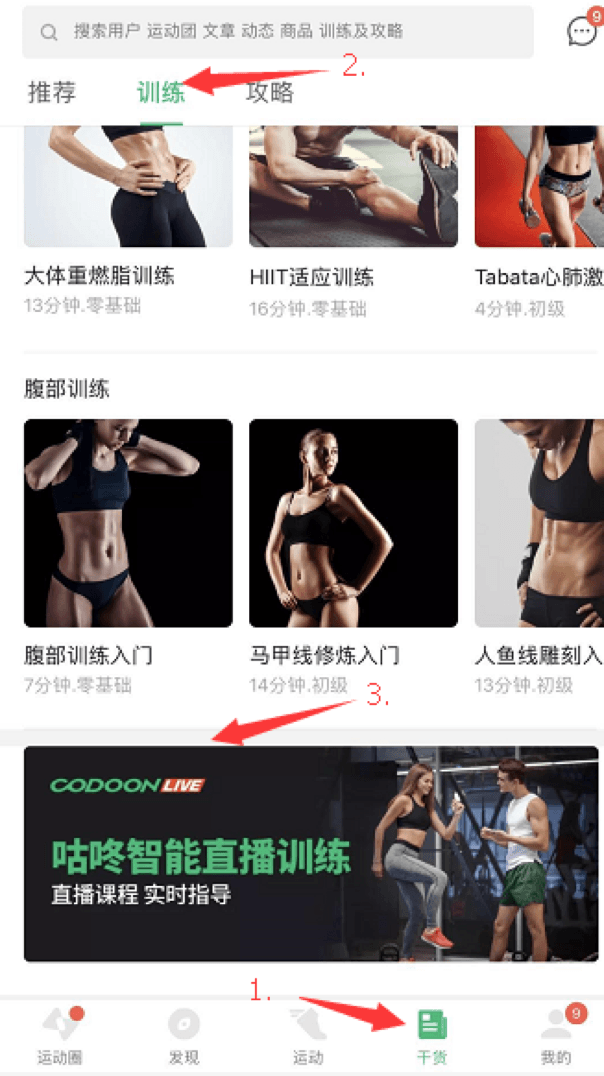604x1076 pixels.
Task: Open the 运动 bottom tab
Action: click(308, 1036)
